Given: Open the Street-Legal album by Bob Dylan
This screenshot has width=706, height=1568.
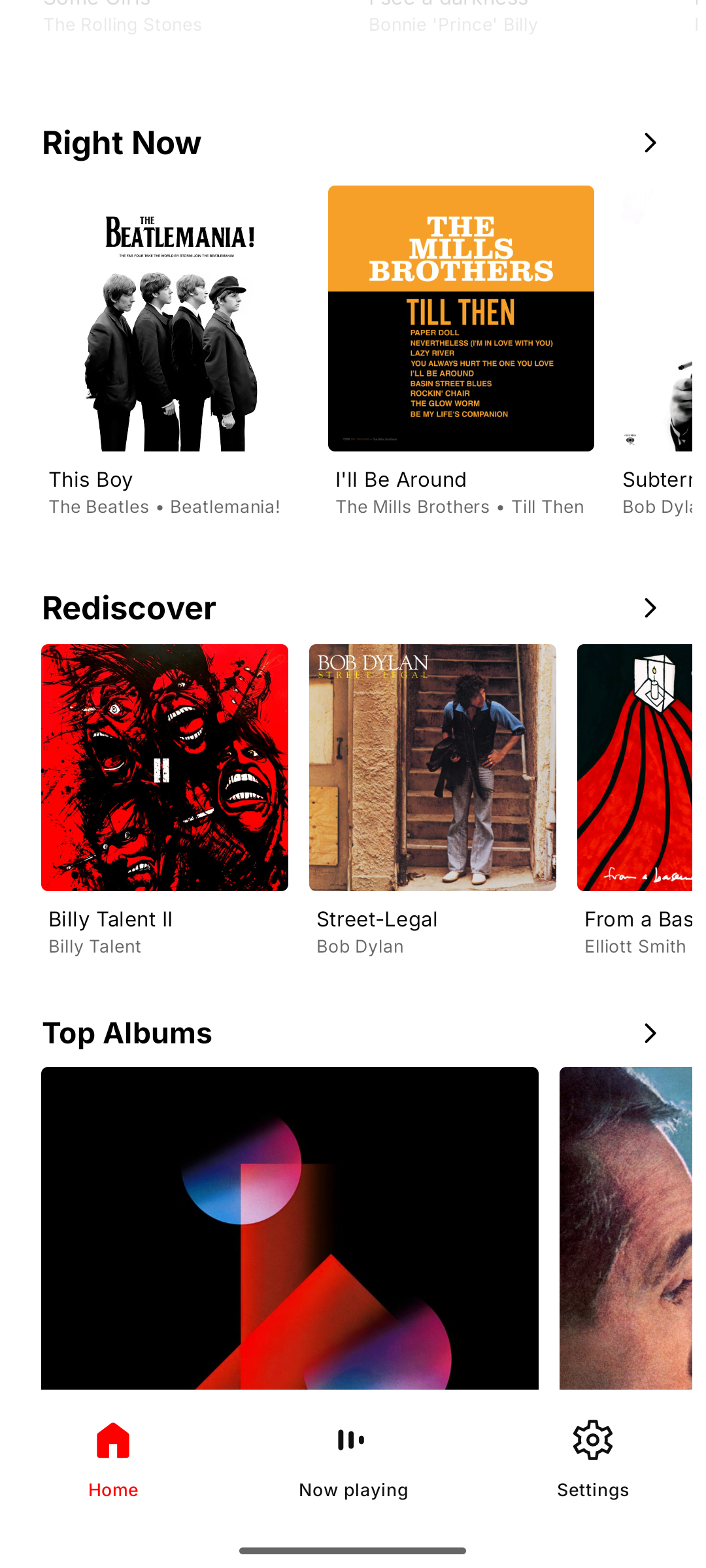Looking at the screenshot, I should pos(433,768).
